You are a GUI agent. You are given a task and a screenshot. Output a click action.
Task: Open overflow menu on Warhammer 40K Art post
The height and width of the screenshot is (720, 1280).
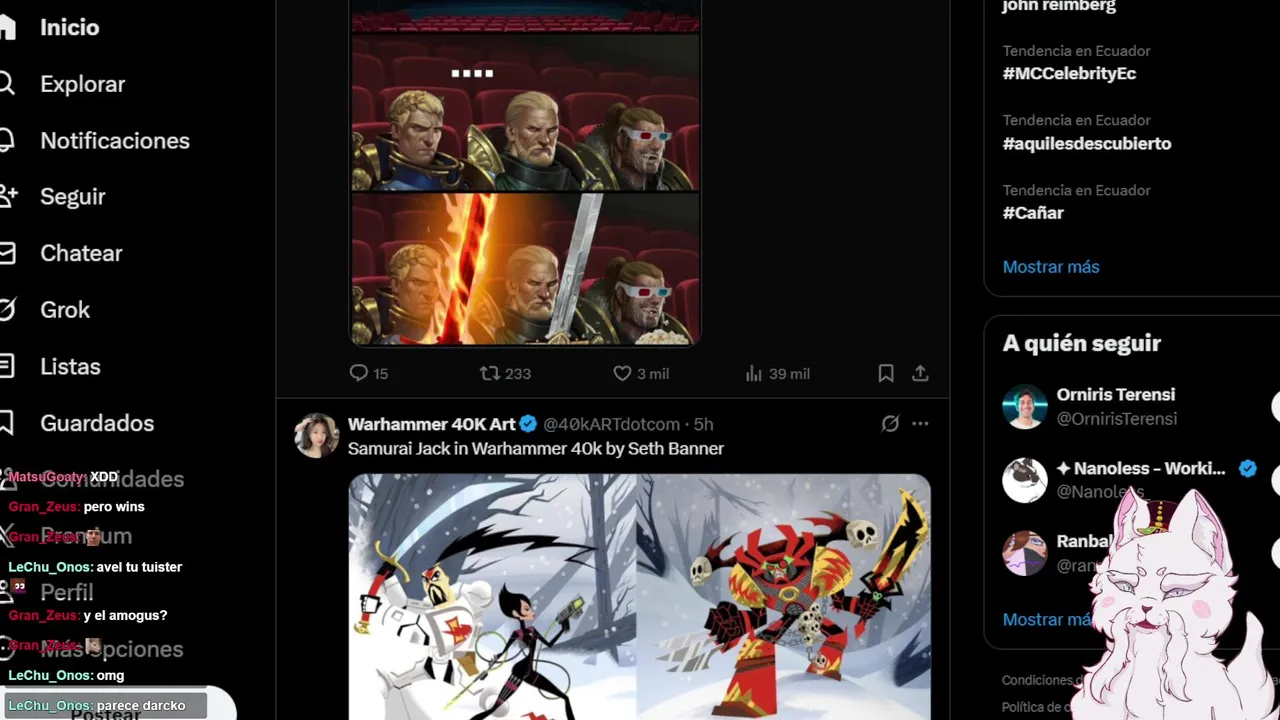pyautogui.click(x=920, y=424)
